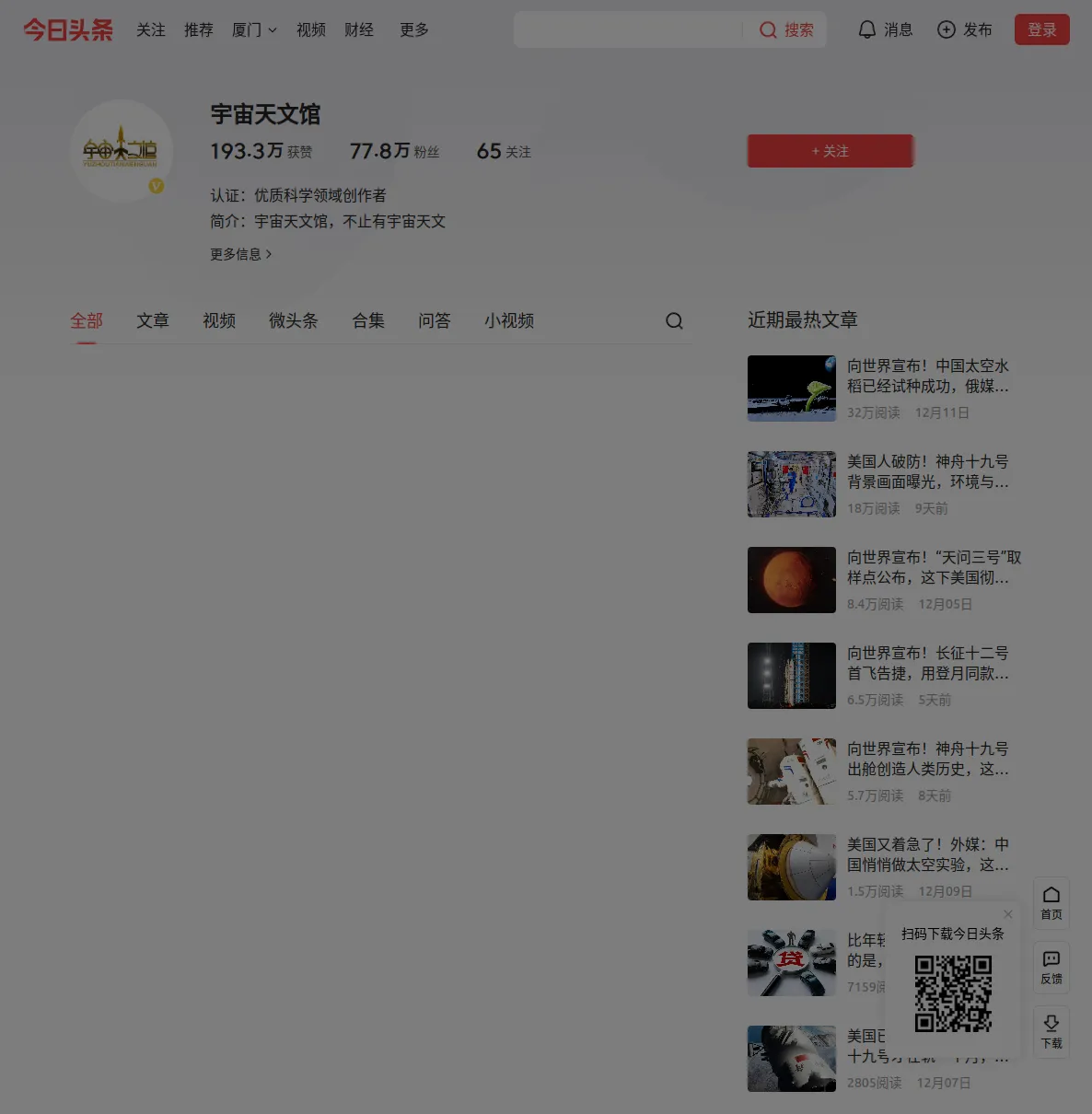Open 更多 in top navigation

414,30
